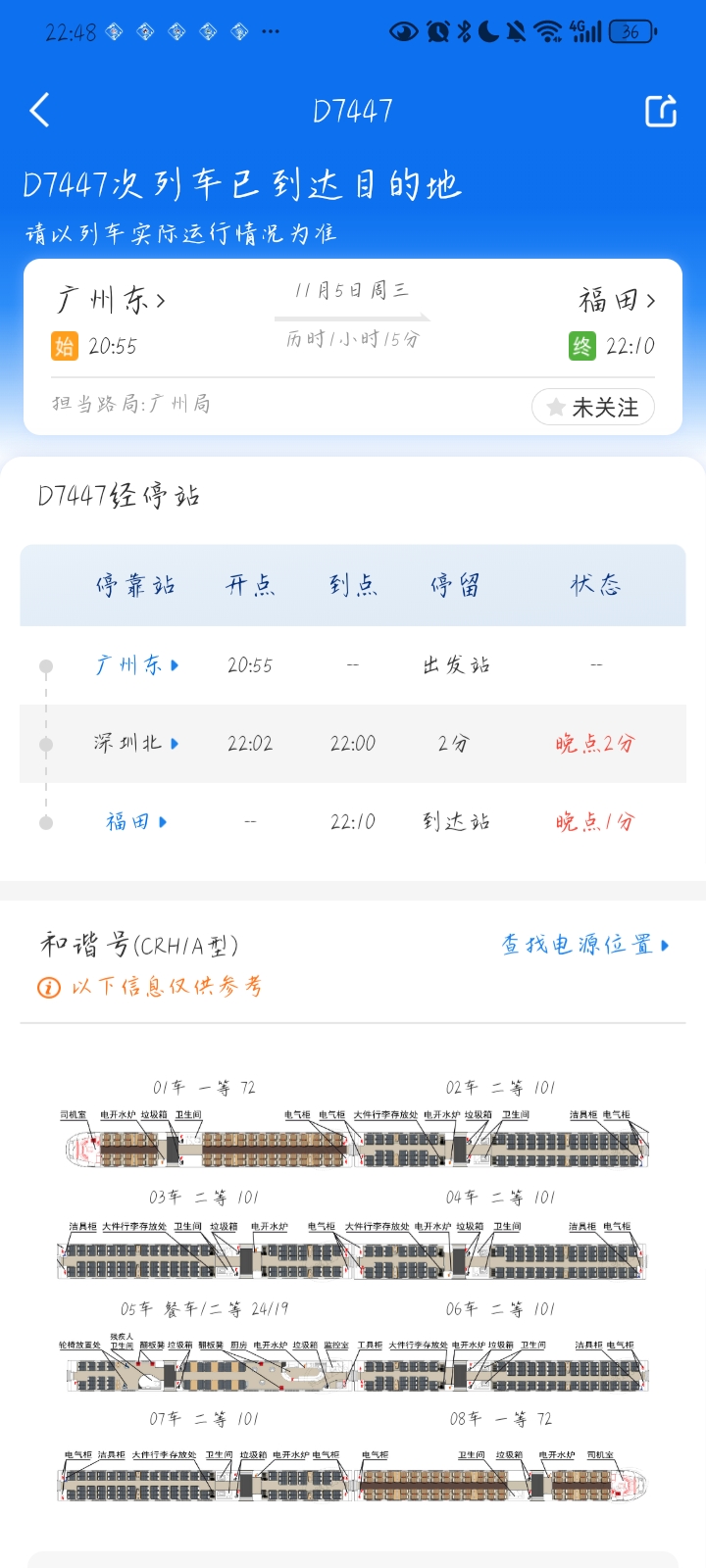Click the star icon inside 未关注 button
This screenshot has height=1568, width=706.
point(557,407)
